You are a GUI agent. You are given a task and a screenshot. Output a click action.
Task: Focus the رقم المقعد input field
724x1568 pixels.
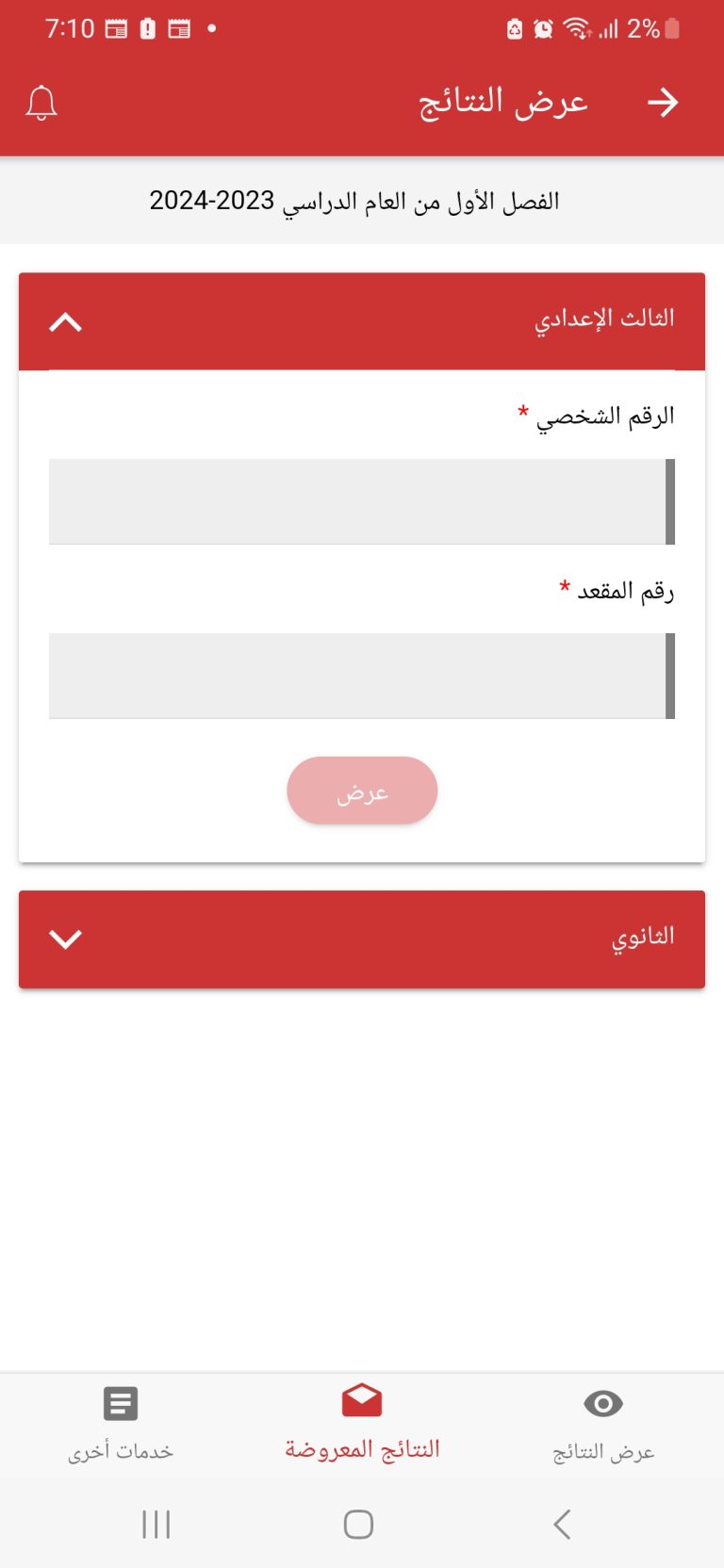pyautogui.click(x=362, y=676)
